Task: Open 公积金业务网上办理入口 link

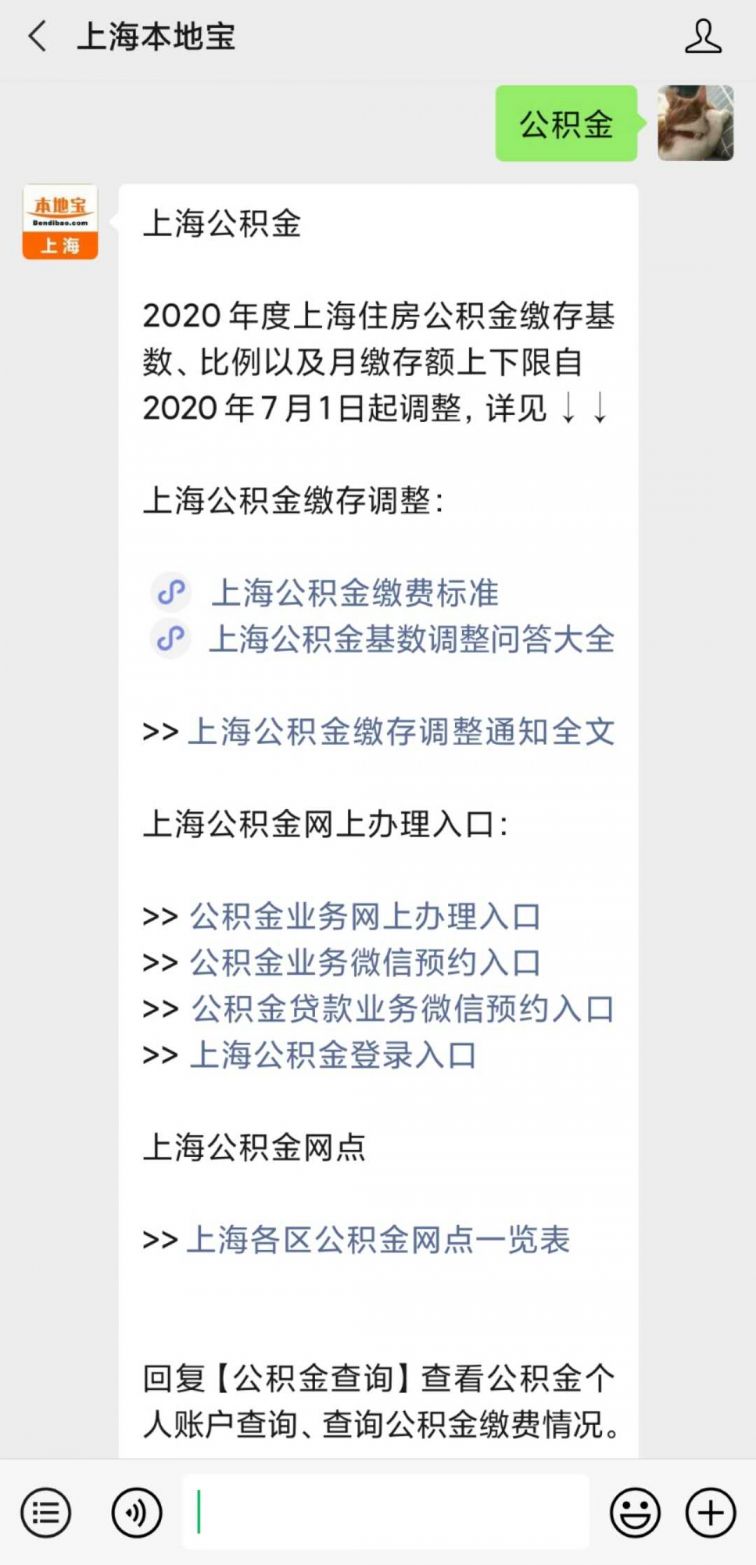Action: pyautogui.click(x=365, y=917)
